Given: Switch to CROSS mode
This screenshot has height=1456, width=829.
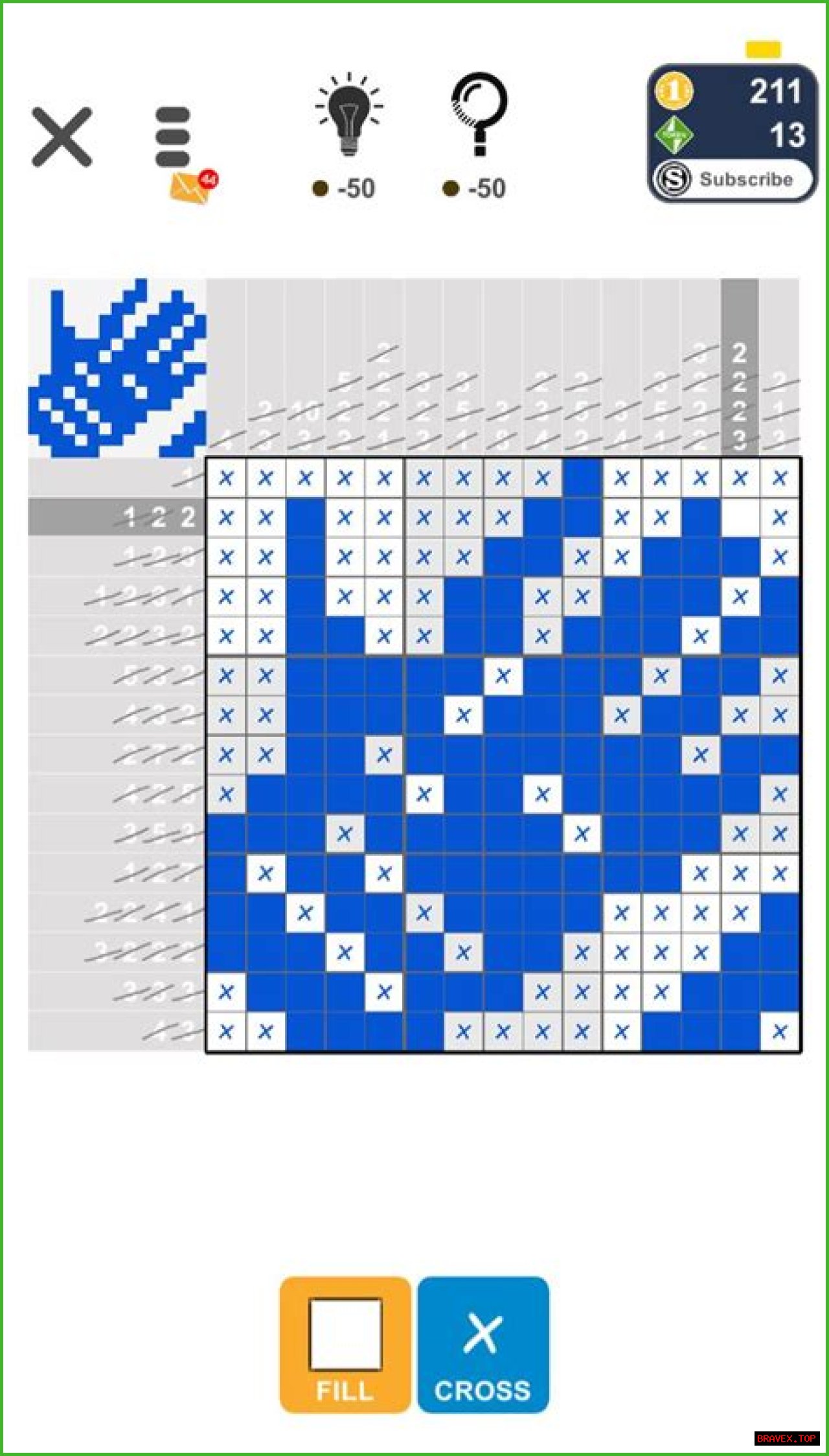Looking at the screenshot, I should coord(483,1344).
